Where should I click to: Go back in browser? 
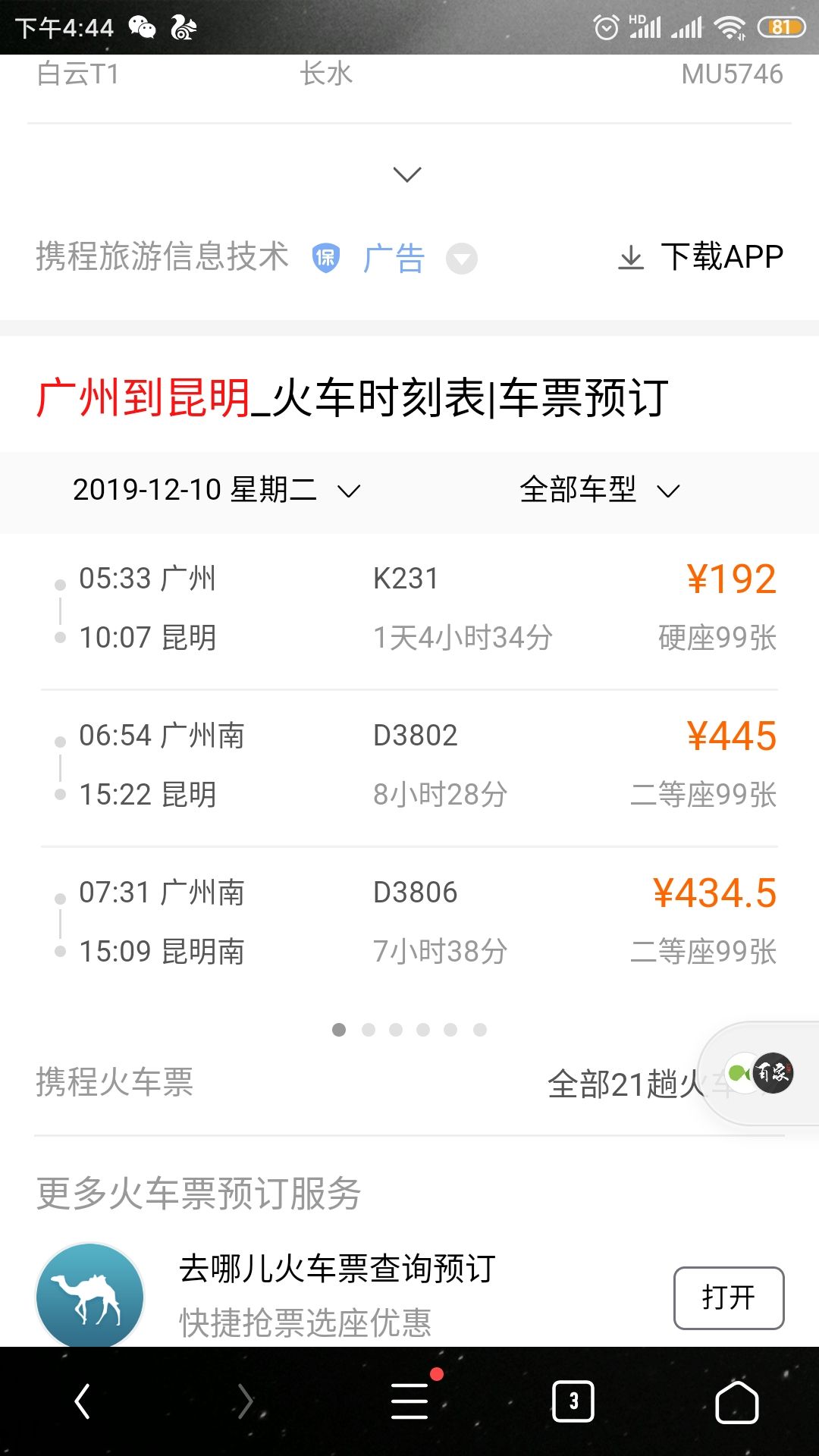pos(82,1401)
